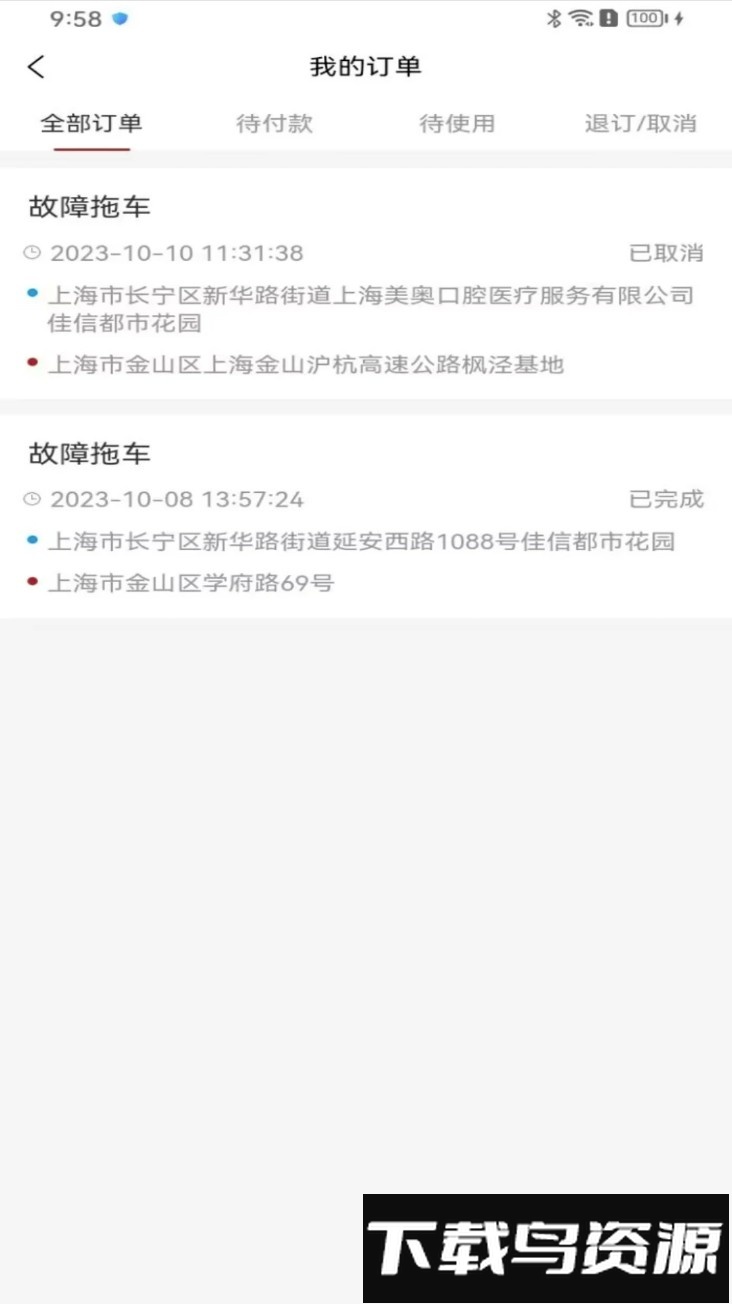Tap the back arrow to leave 我的订单
This screenshot has height=1304, width=732.
point(36,67)
